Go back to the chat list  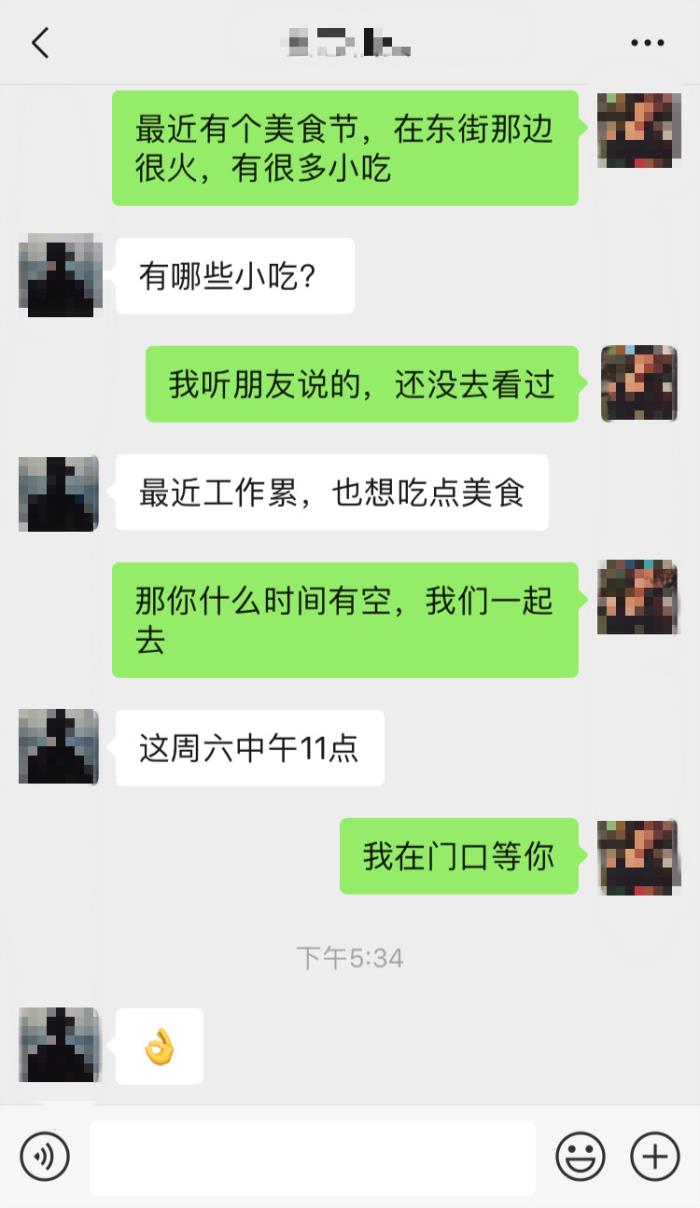pos(40,43)
